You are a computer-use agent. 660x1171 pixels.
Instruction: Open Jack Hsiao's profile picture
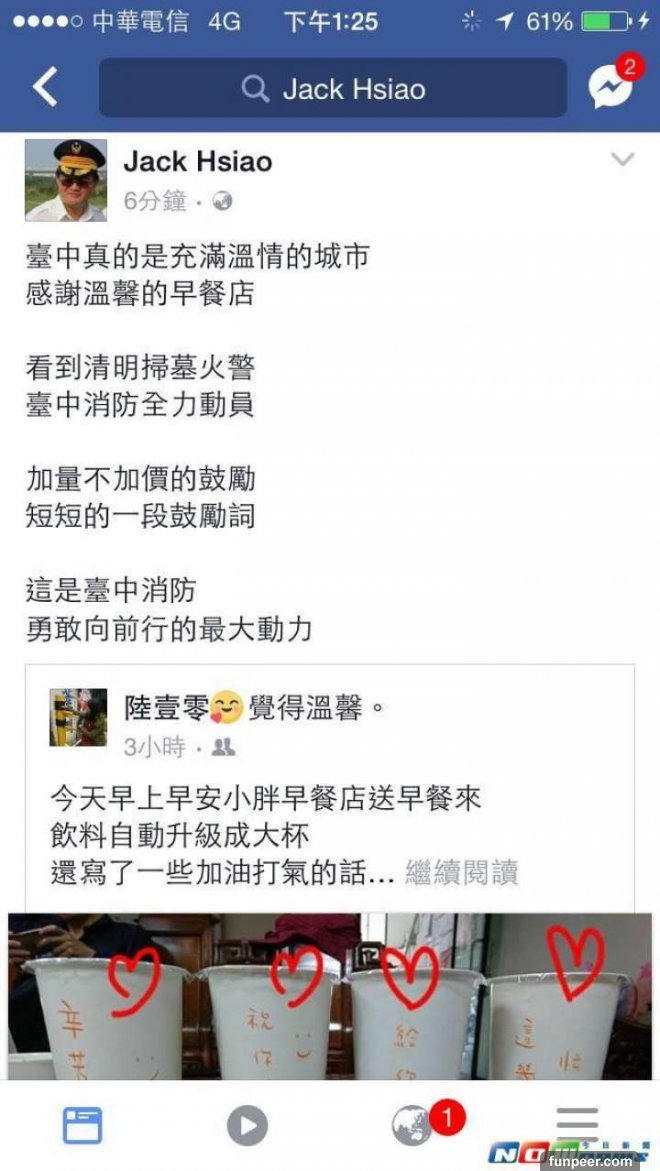coord(65,180)
